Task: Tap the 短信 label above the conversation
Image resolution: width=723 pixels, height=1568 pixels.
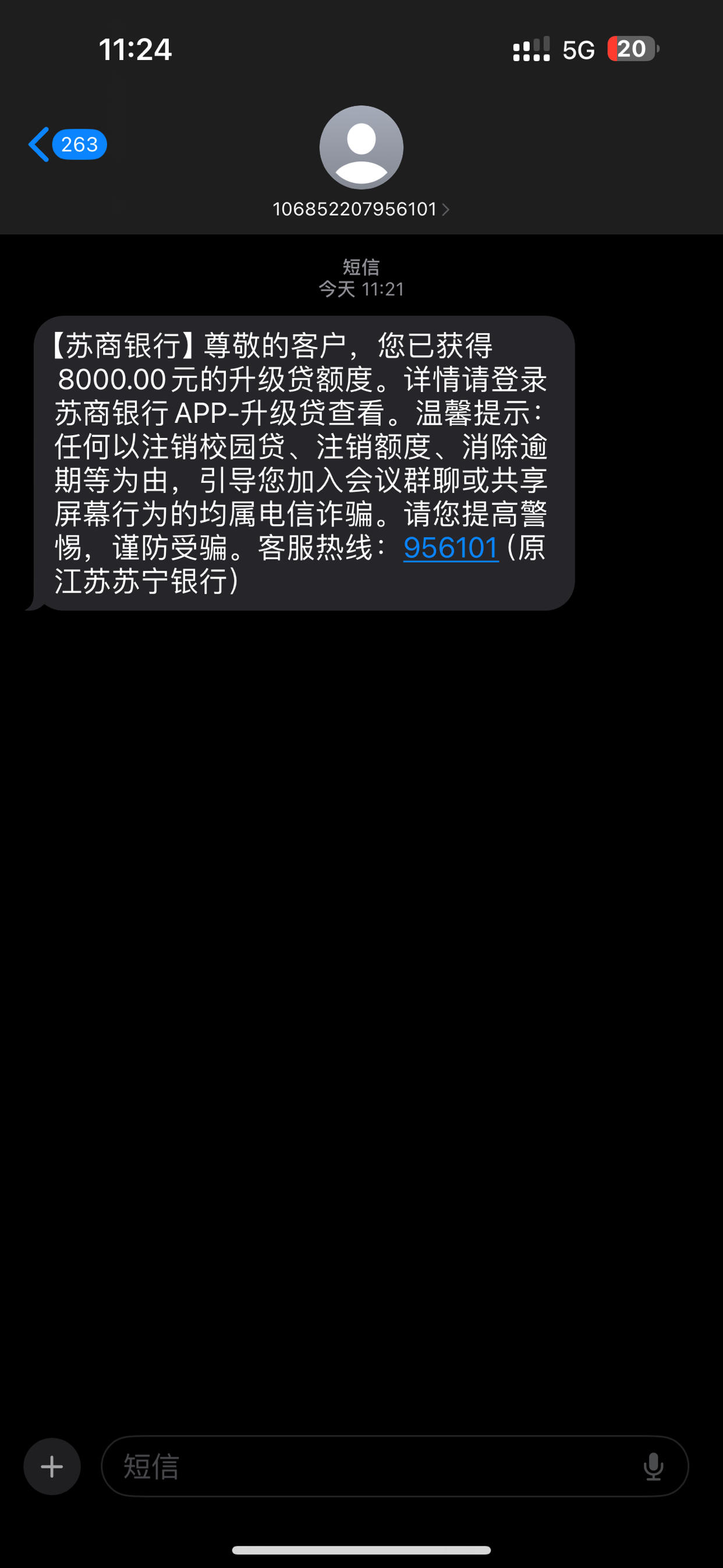Action: pos(361,266)
